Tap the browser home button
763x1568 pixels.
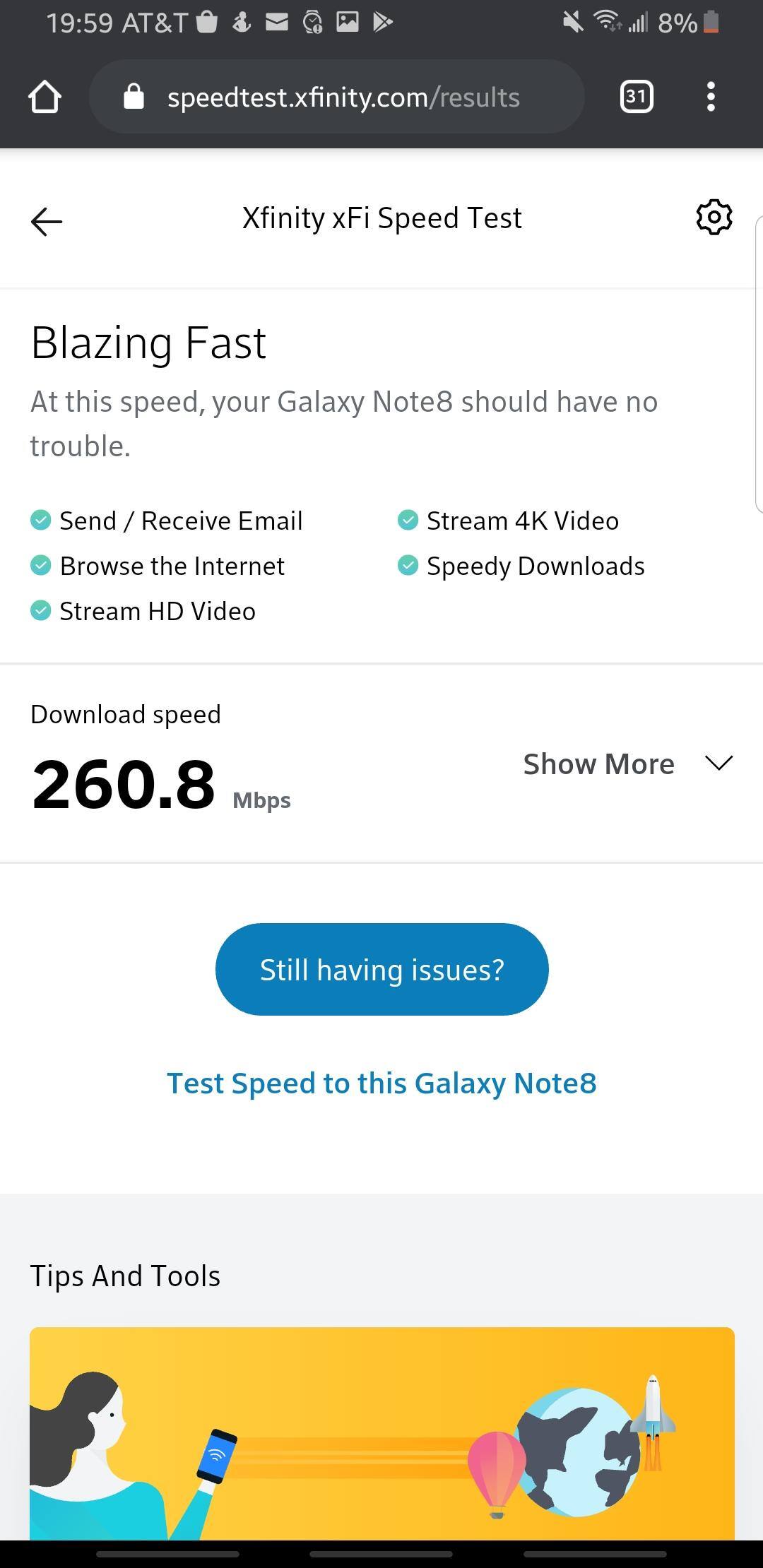[45, 97]
